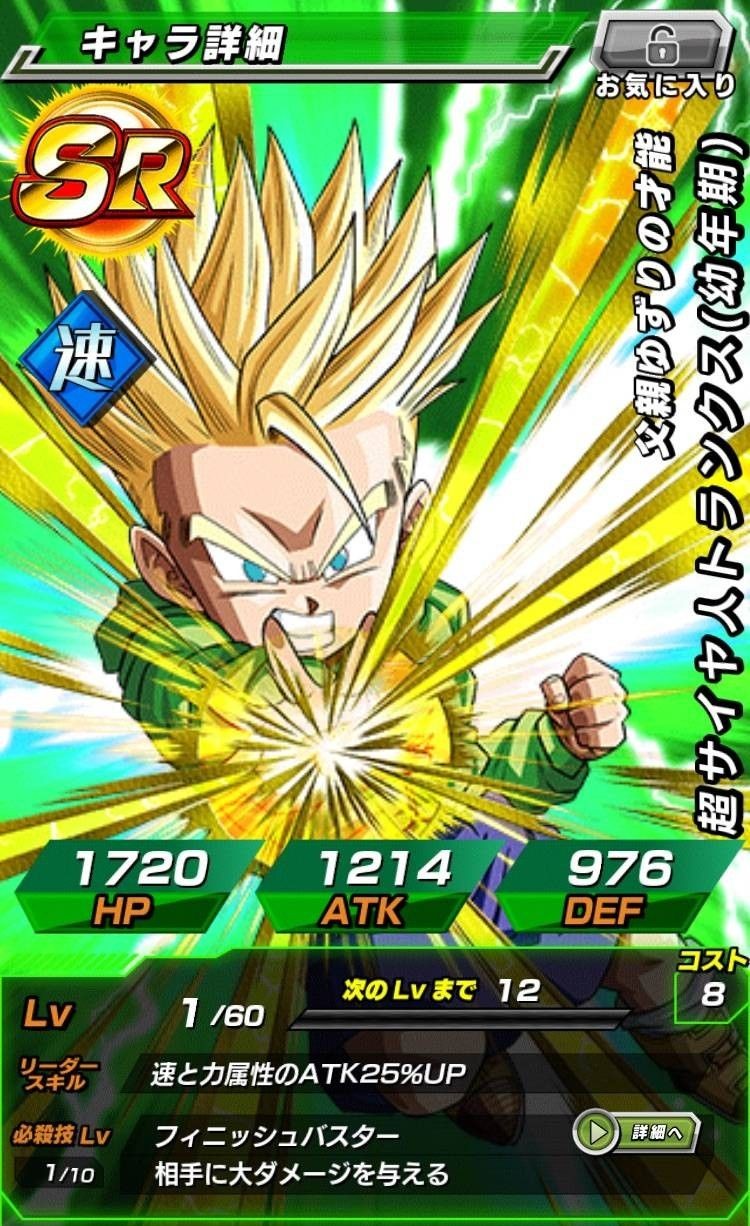Toggle the お気に入り favorite lock
750x1226 pixels.
pos(663,45)
